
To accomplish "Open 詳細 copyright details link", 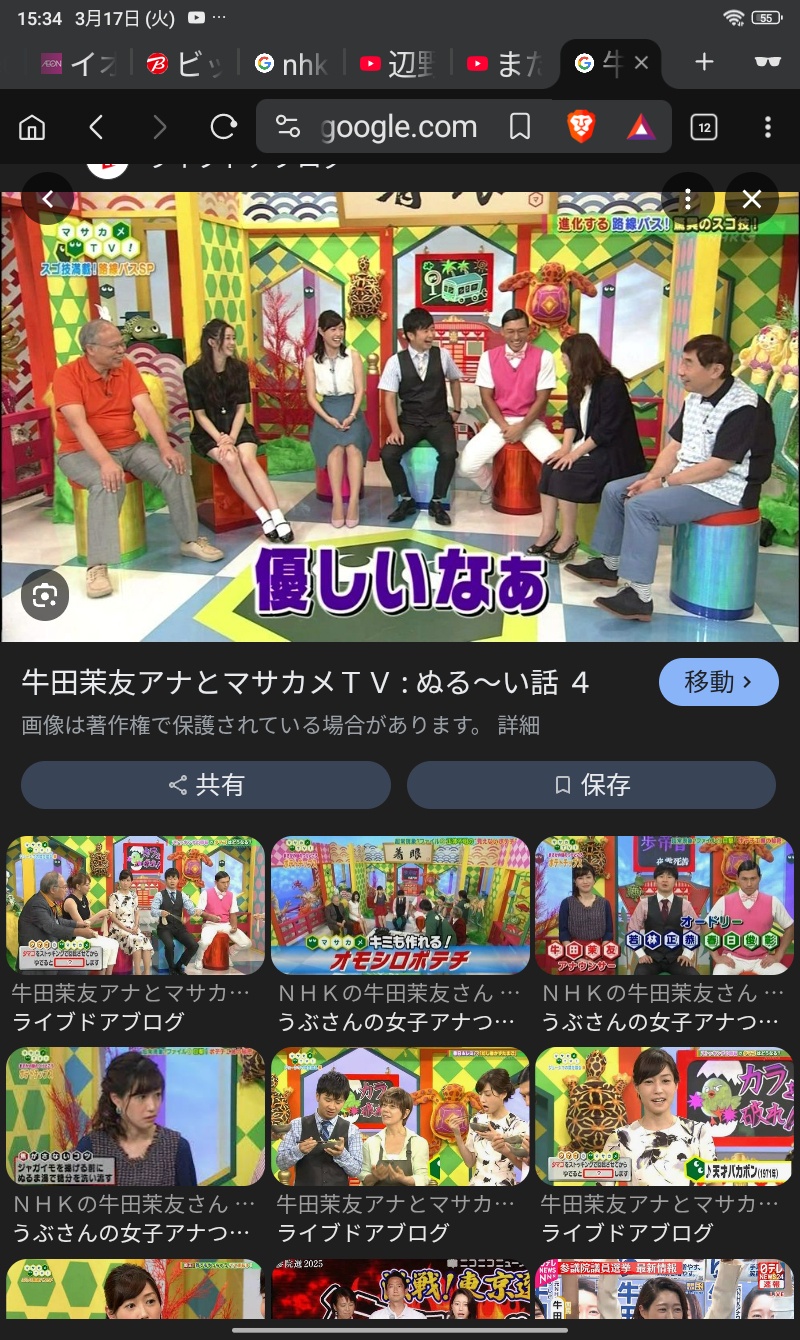I will click(x=519, y=725).
